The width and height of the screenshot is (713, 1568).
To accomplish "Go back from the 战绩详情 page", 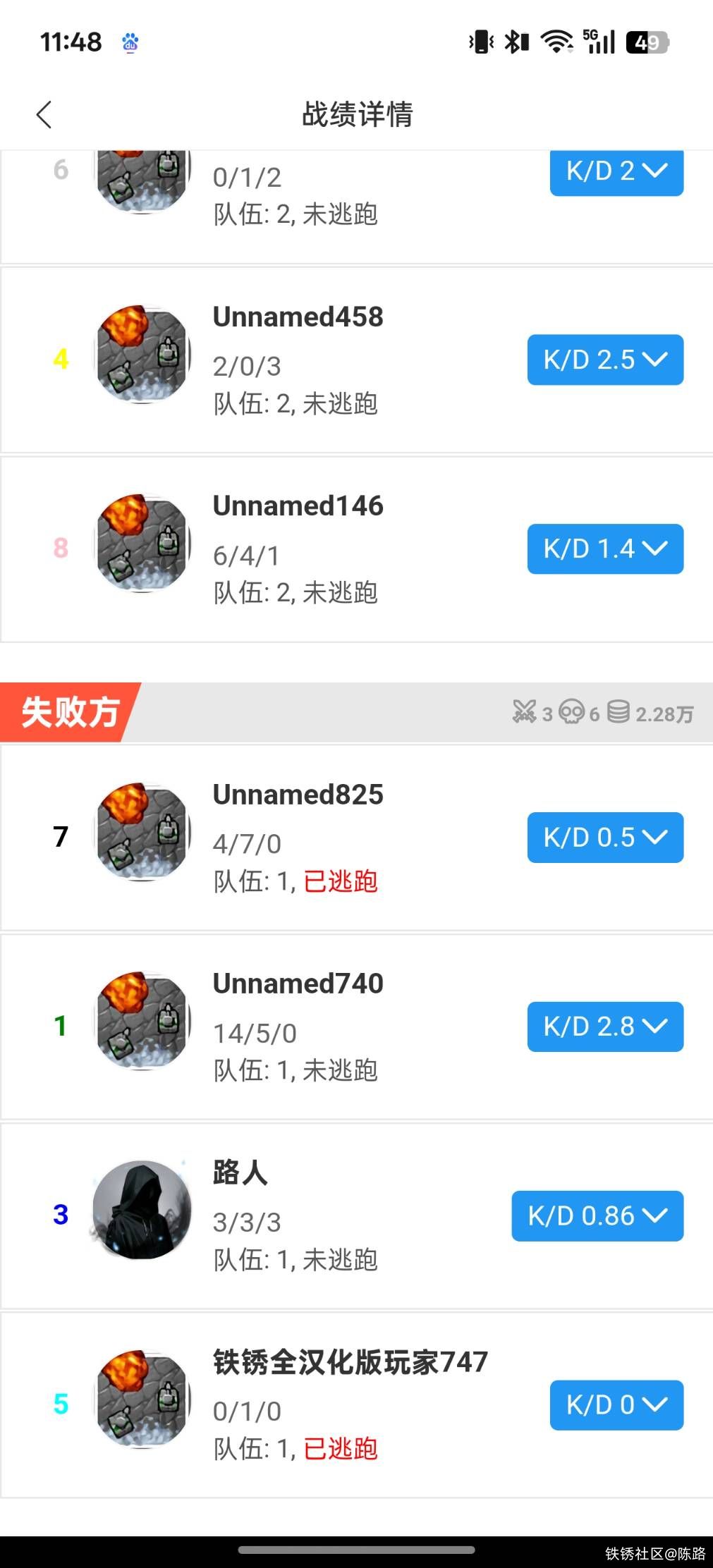I will coord(44,114).
